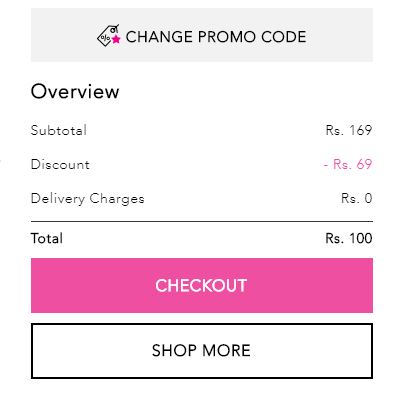Proceed to Checkout
The height and width of the screenshot is (417, 413).
click(202, 285)
